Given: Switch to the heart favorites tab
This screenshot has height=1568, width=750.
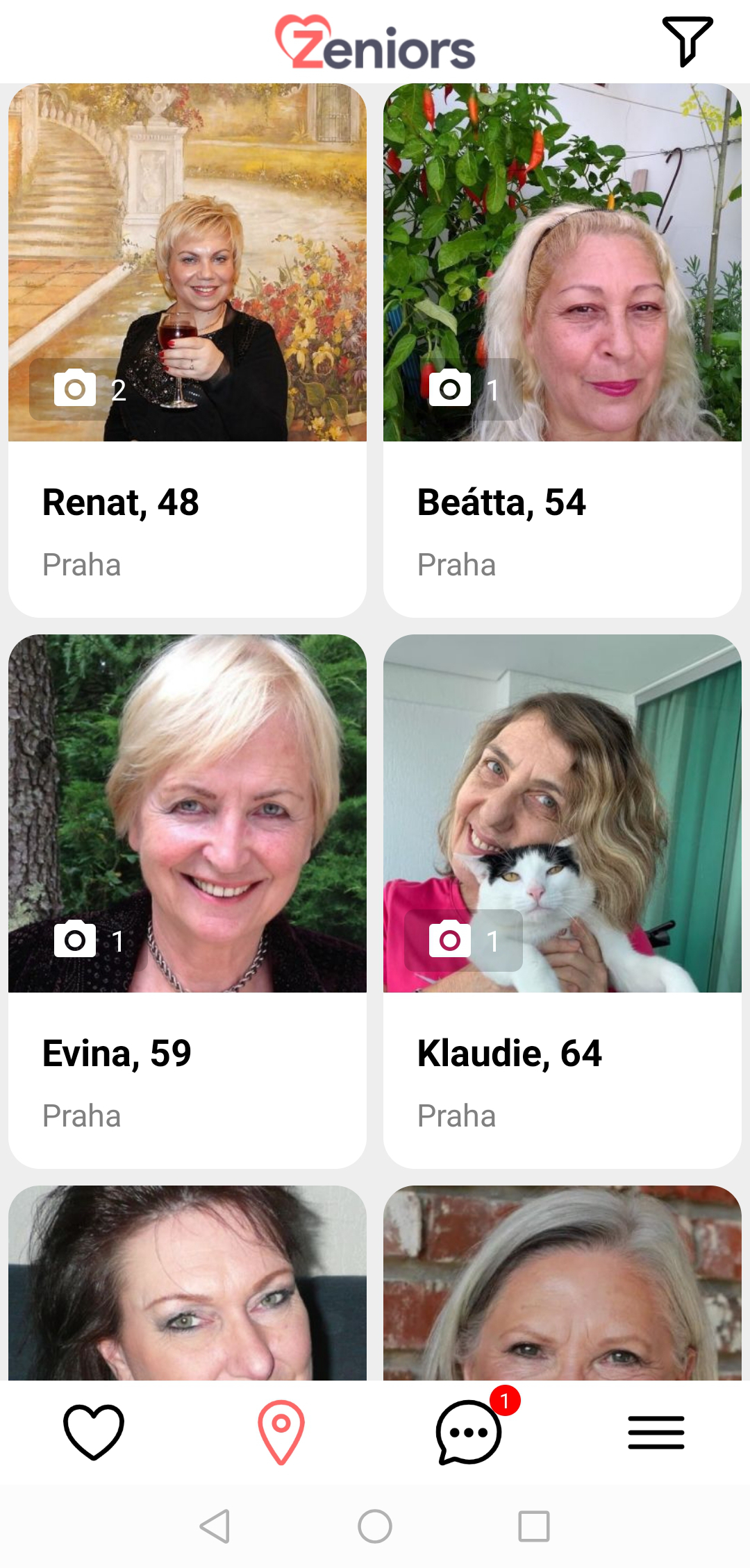Looking at the screenshot, I should pos(94,1432).
